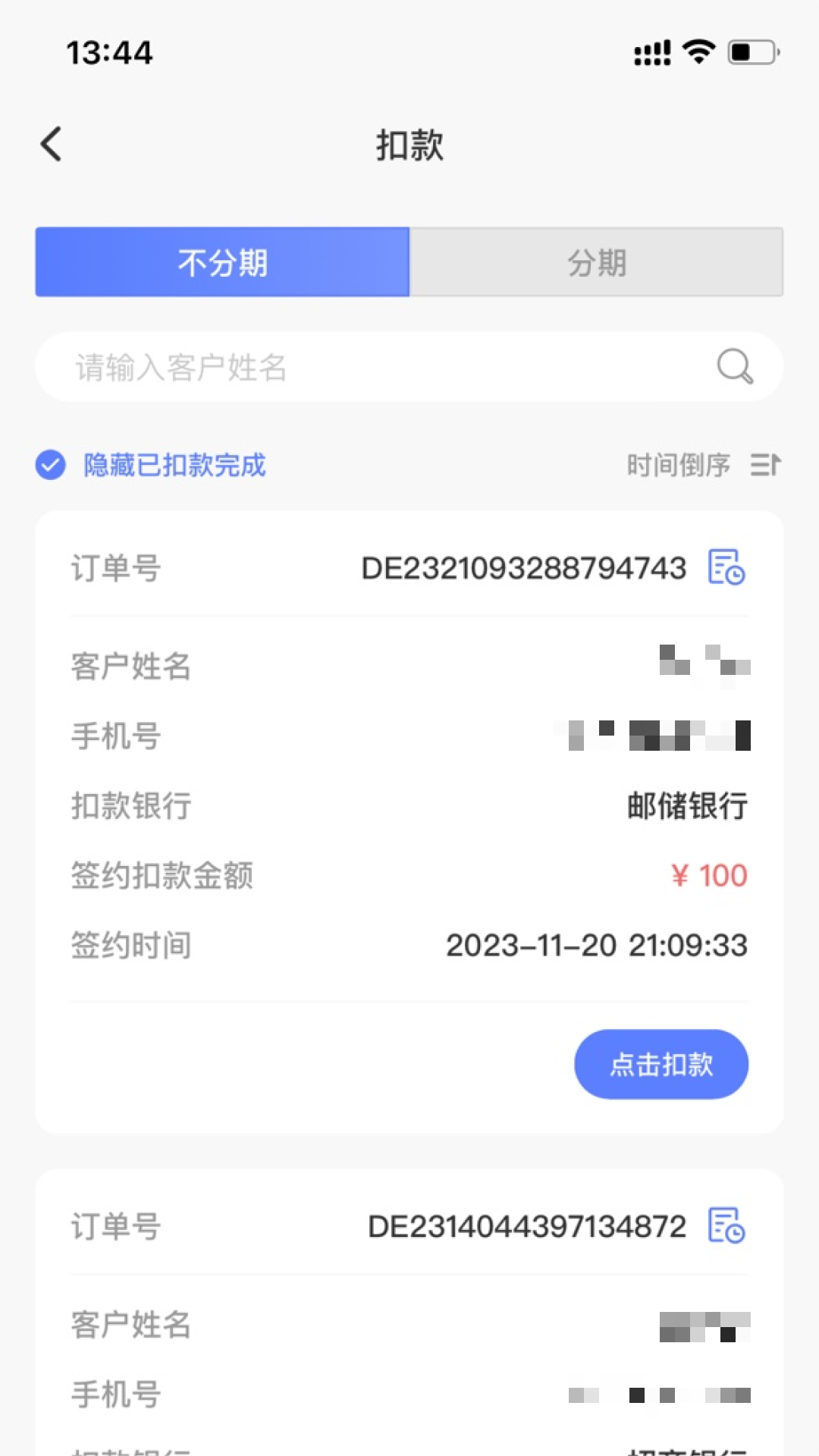The height and width of the screenshot is (1456, 819).
Task: Tap 点击扣款 for the 邮储银行 order
Action: pyautogui.click(x=661, y=1064)
